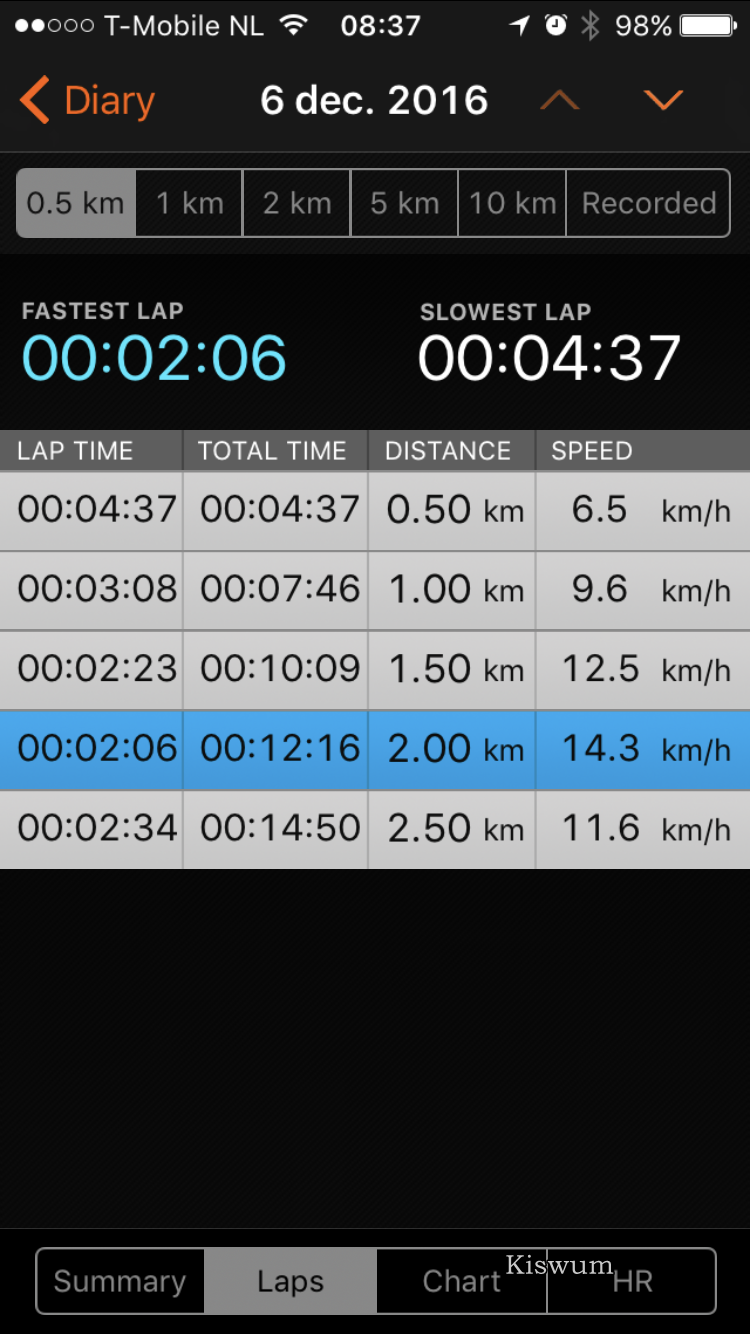The image size is (750, 1334).
Task: Open the HR tab
Action: [x=632, y=1281]
